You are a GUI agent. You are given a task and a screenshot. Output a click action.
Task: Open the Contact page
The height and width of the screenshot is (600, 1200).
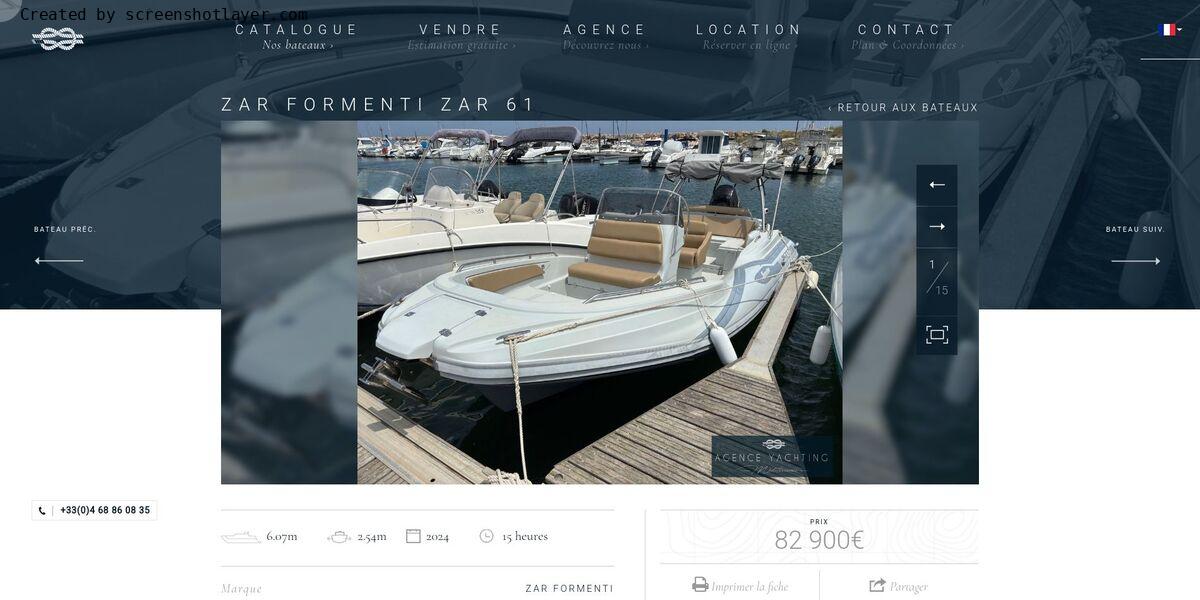tap(907, 31)
